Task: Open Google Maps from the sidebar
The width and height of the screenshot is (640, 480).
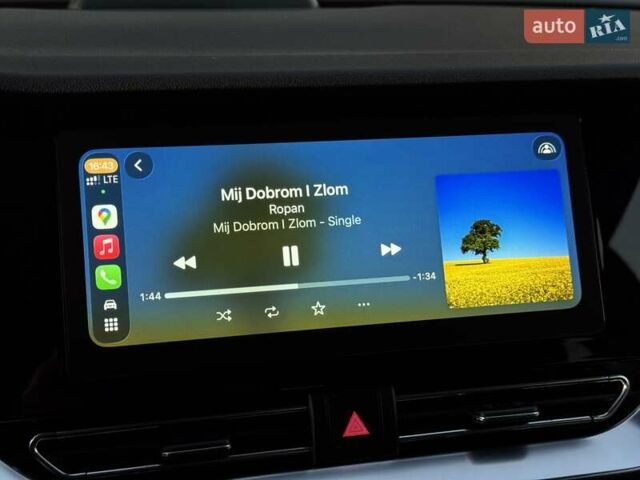Action: (104, 216)
